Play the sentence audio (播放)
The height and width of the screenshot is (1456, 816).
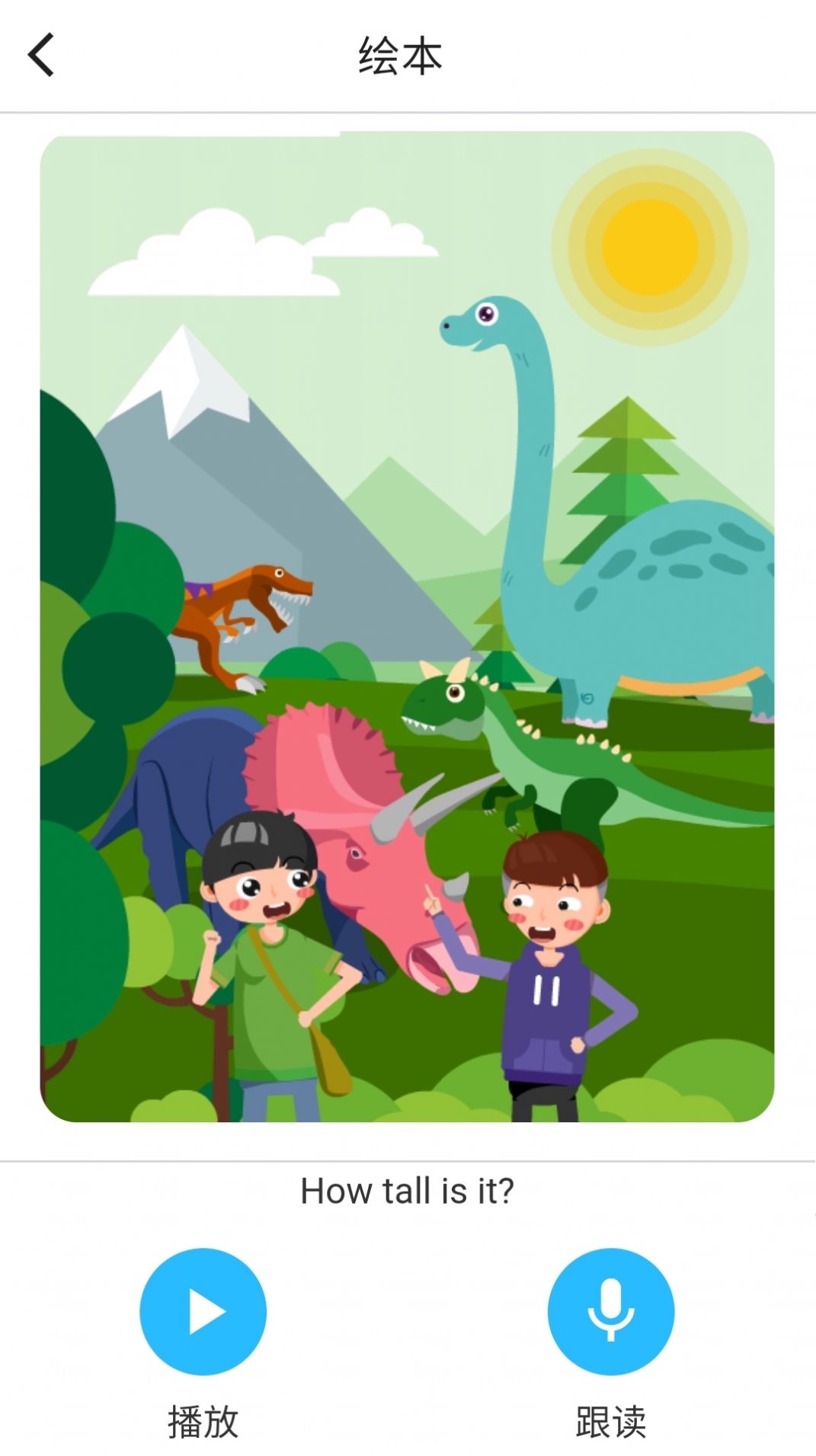coord(203,1311)
